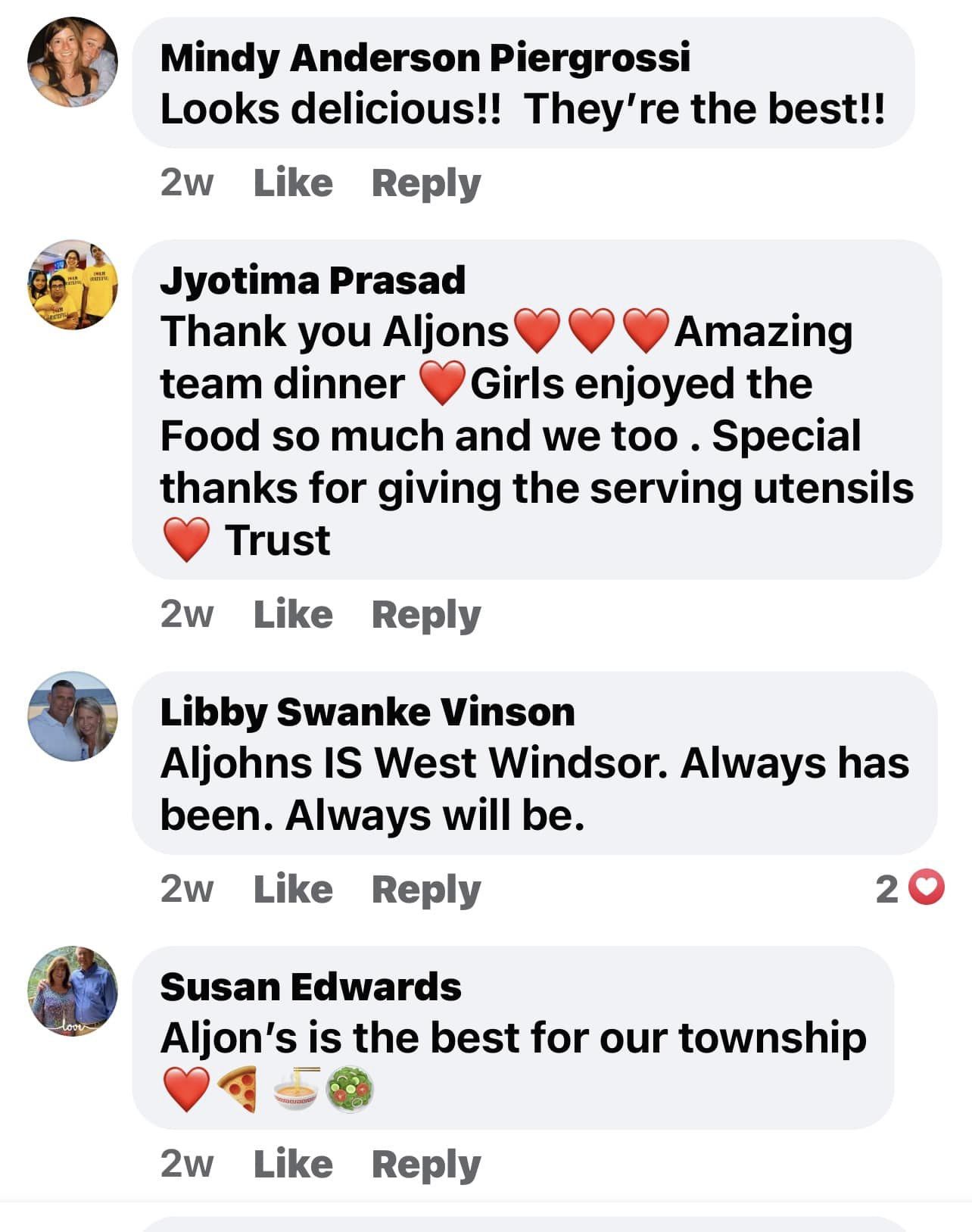
Task: Open Libby Swanke Vinson's profile name
Action: point(367,712)
